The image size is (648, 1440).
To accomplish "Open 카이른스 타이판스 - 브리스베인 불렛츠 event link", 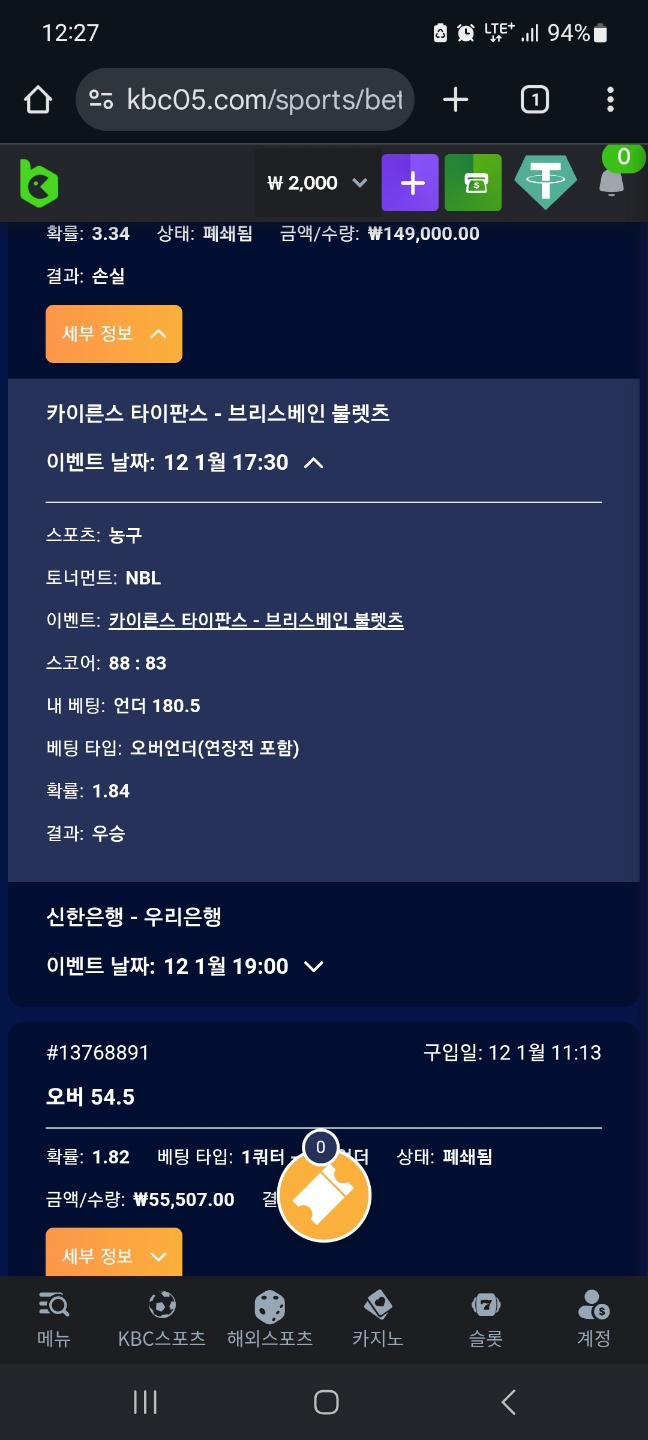I will tap(256, 621).
